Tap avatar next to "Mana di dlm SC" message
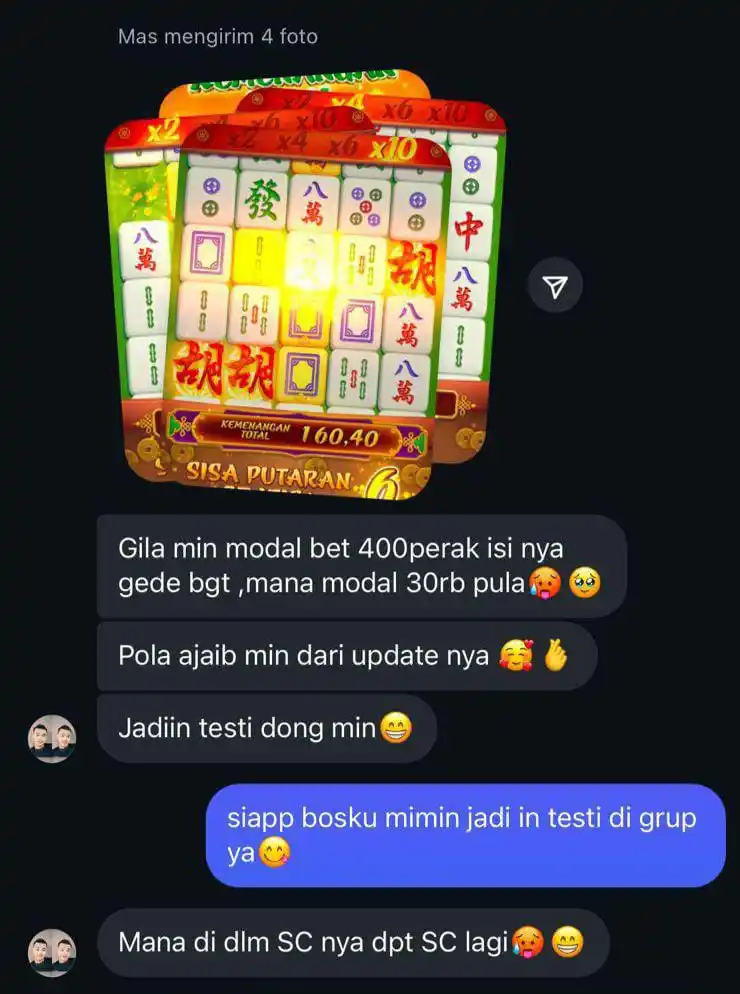The height and width of the screenshot is (994, 740). pos(52,952)
